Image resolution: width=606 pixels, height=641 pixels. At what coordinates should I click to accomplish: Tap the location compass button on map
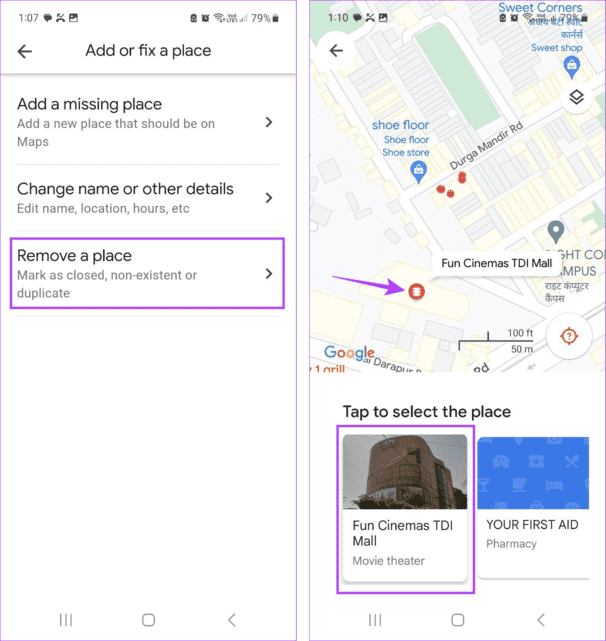[x=570, y=336]
